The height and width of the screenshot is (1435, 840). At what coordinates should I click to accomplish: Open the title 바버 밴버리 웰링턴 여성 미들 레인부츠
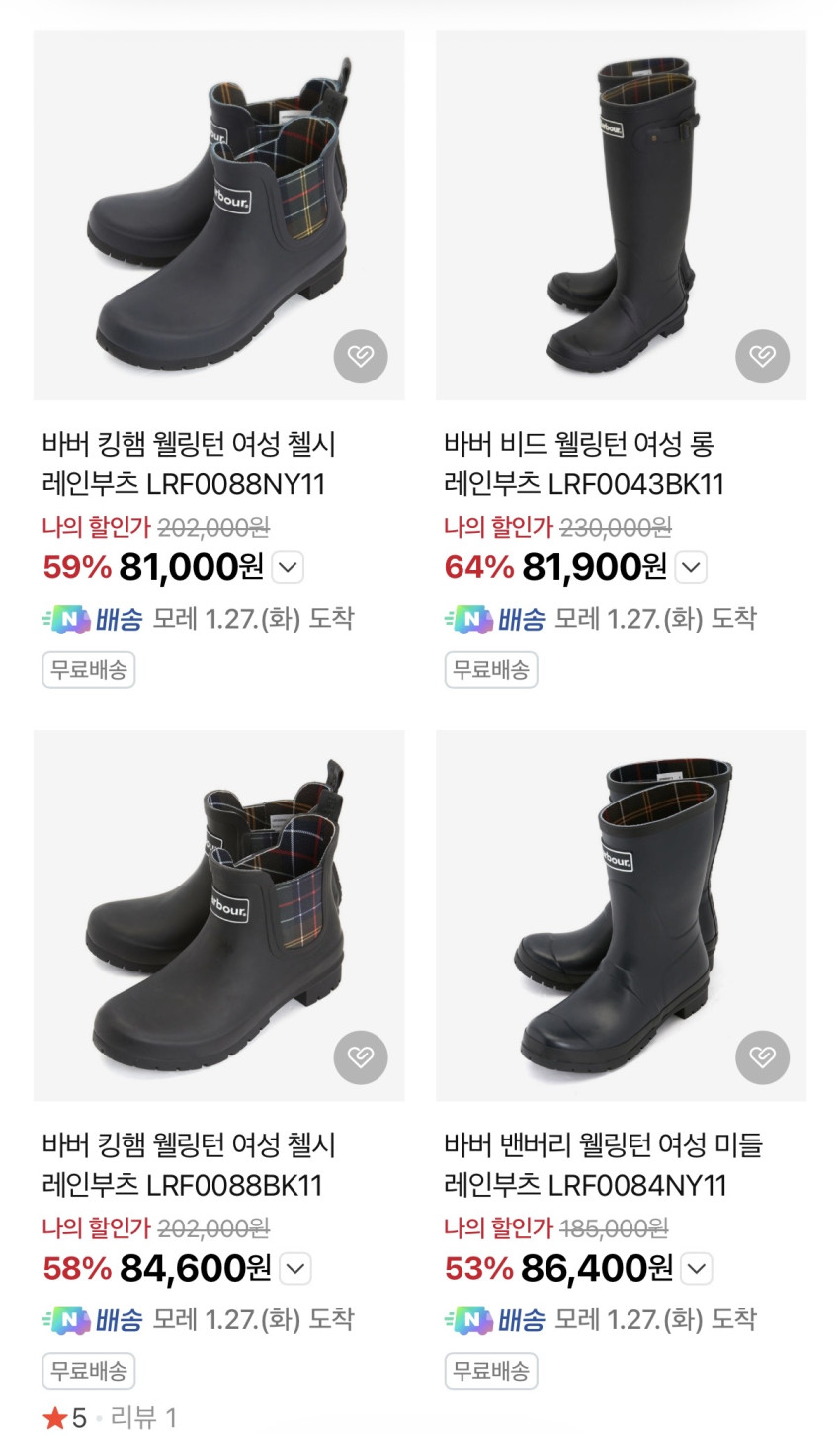603,1165
